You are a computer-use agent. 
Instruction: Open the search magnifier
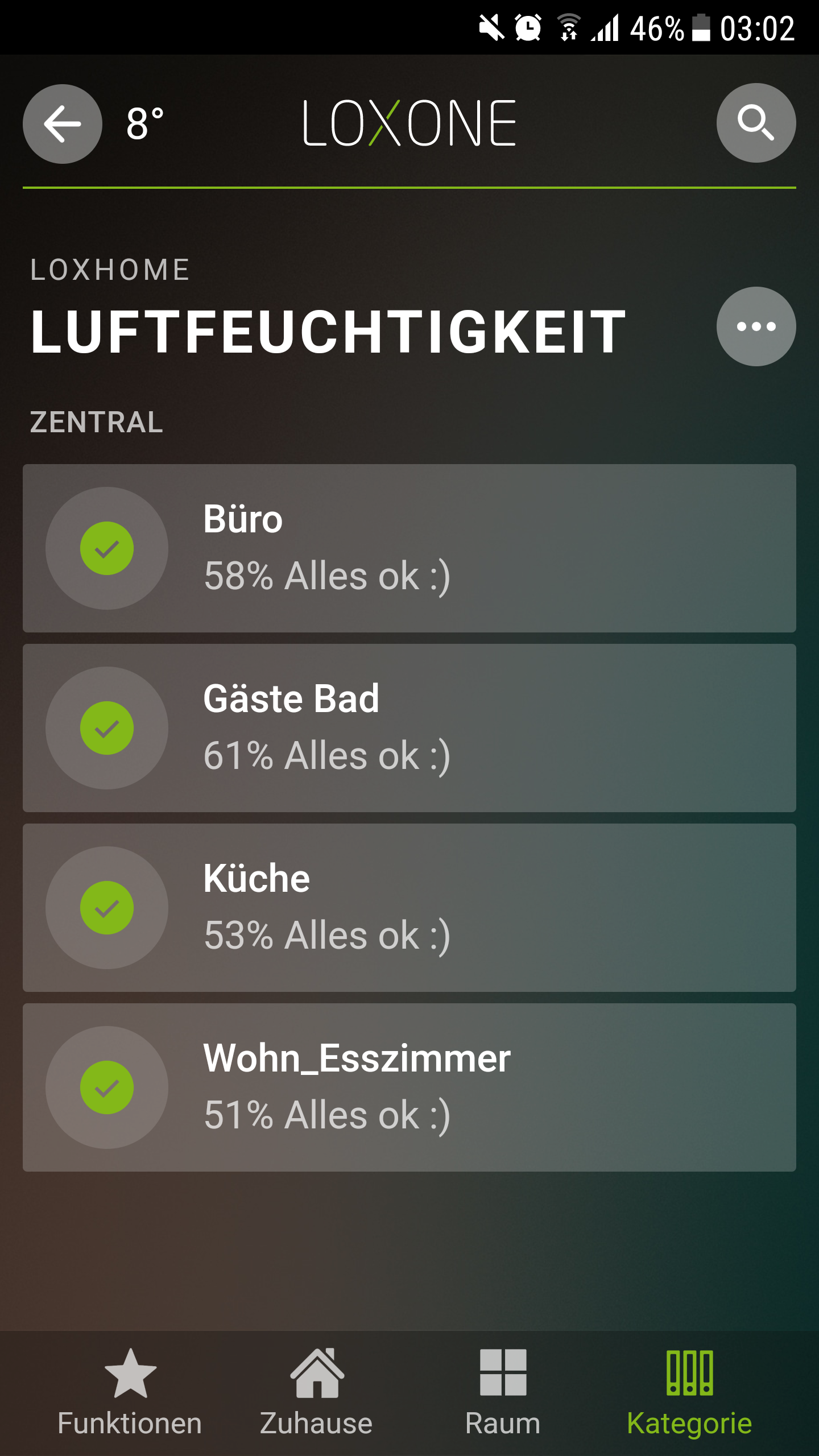[756, 123]
